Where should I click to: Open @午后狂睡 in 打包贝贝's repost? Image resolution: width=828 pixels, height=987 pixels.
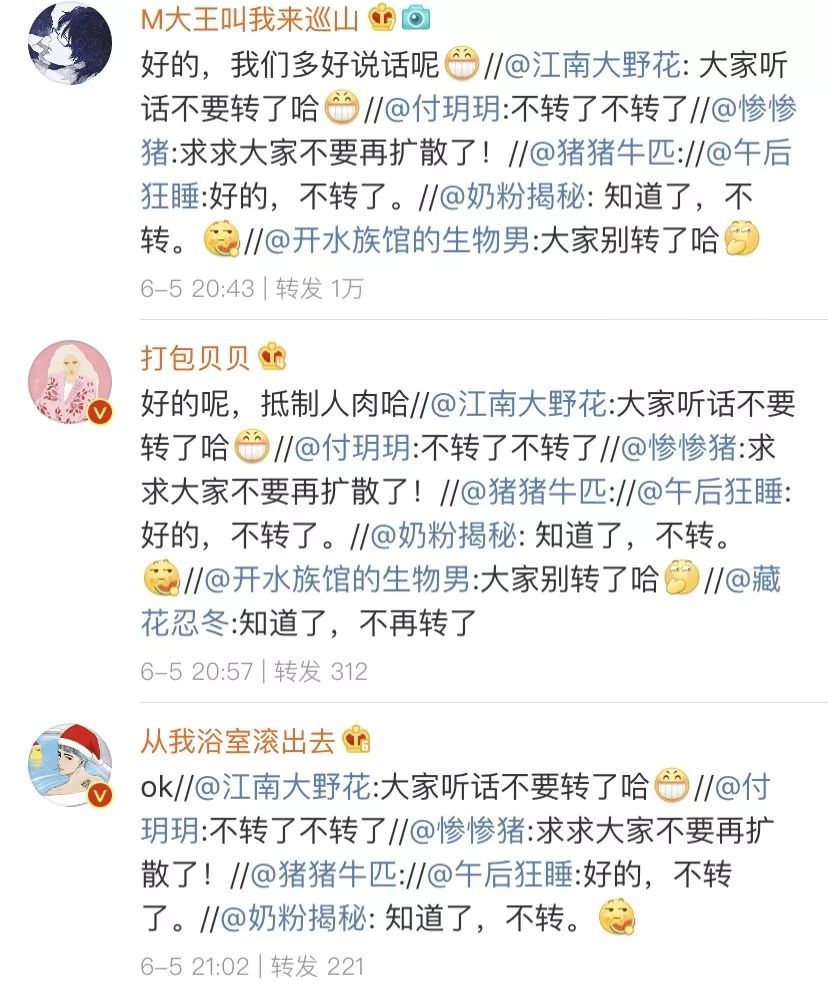pos(710,491)
